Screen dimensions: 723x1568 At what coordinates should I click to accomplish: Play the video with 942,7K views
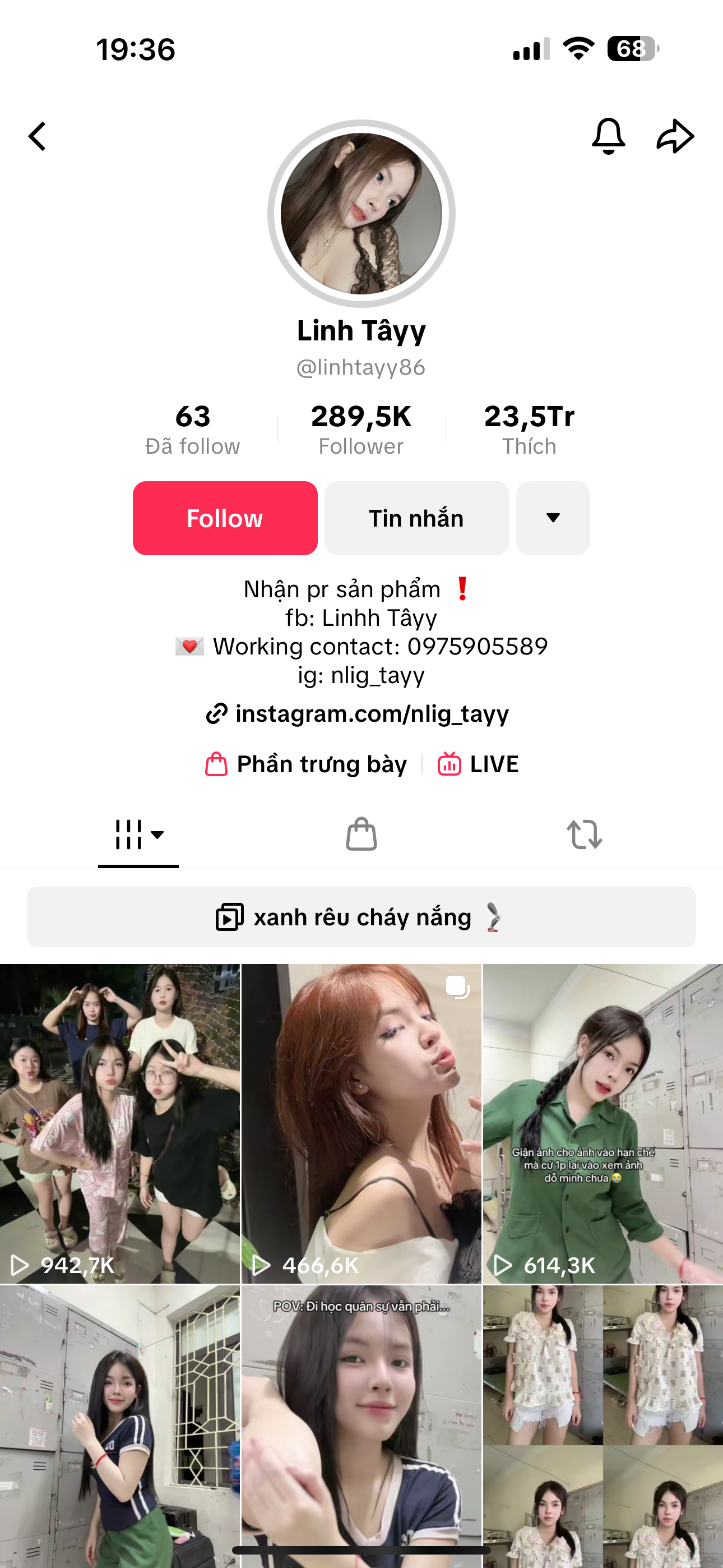(120, 1124)
